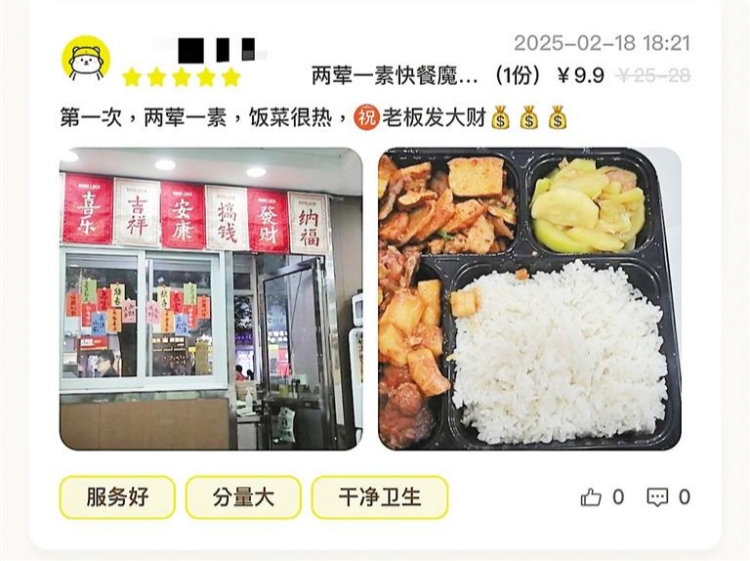Tap the 分量大 tag chip

[243, 497]
